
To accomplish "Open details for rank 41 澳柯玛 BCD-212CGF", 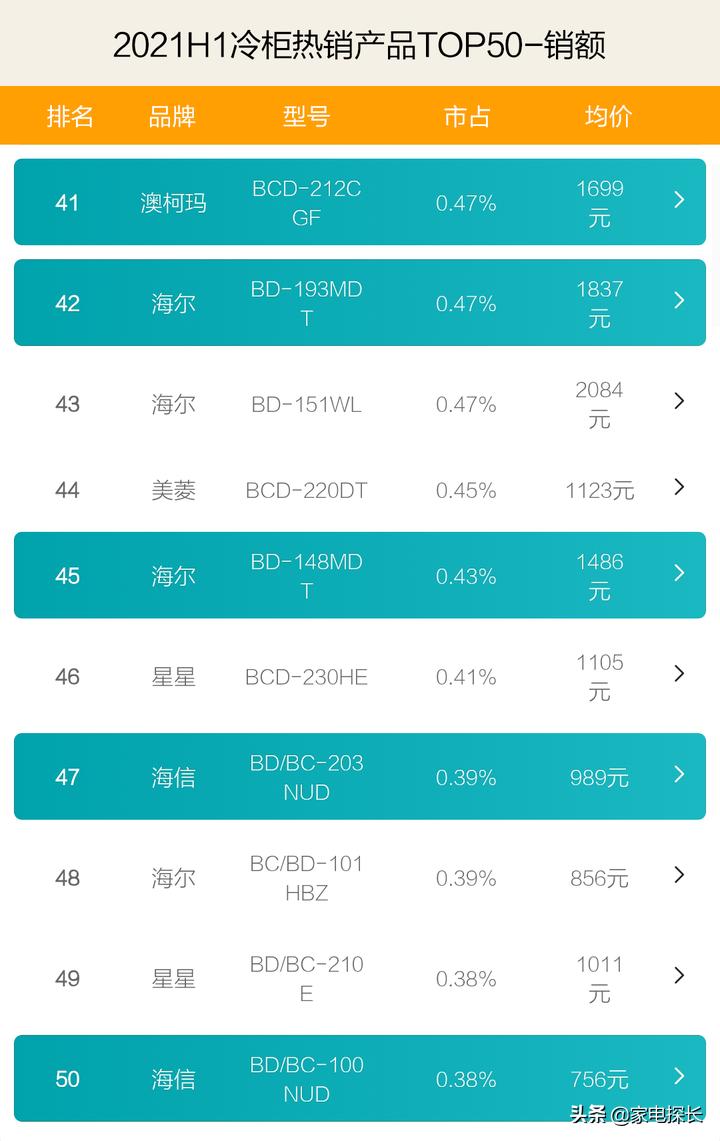I will tap(680, 202).
